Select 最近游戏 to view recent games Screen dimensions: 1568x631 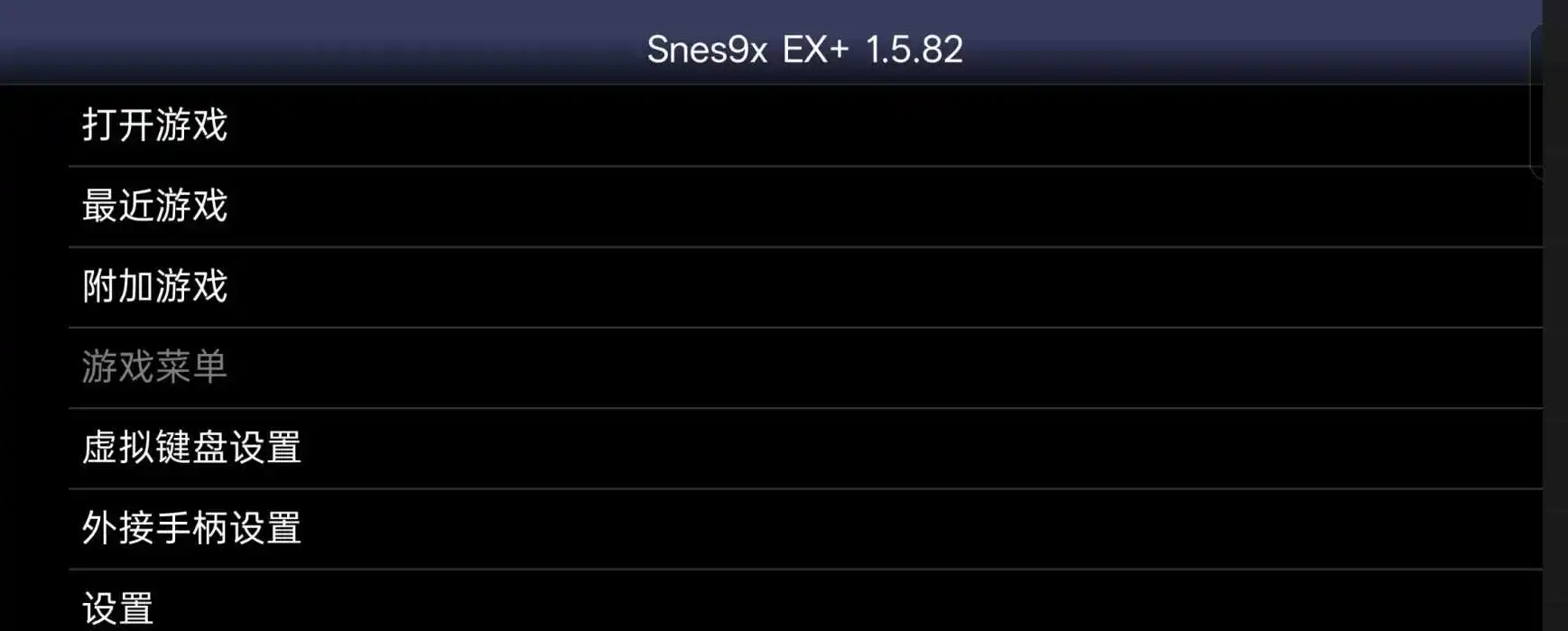point(155,206)
